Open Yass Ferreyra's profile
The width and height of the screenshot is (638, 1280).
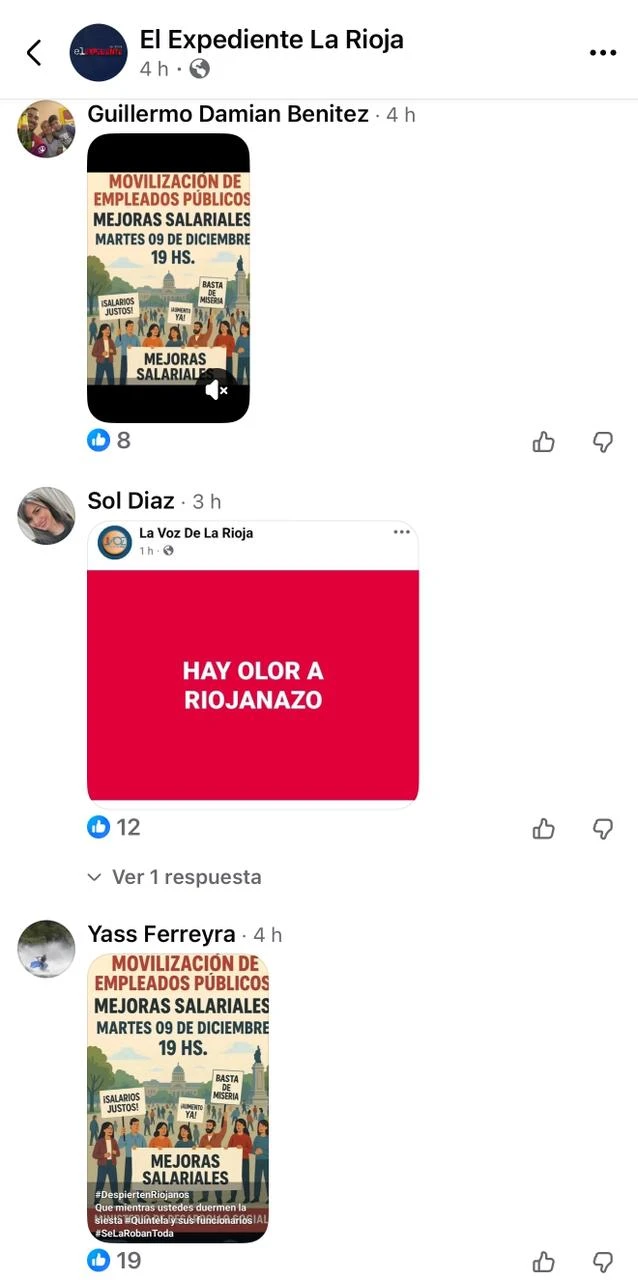(161, 934)
